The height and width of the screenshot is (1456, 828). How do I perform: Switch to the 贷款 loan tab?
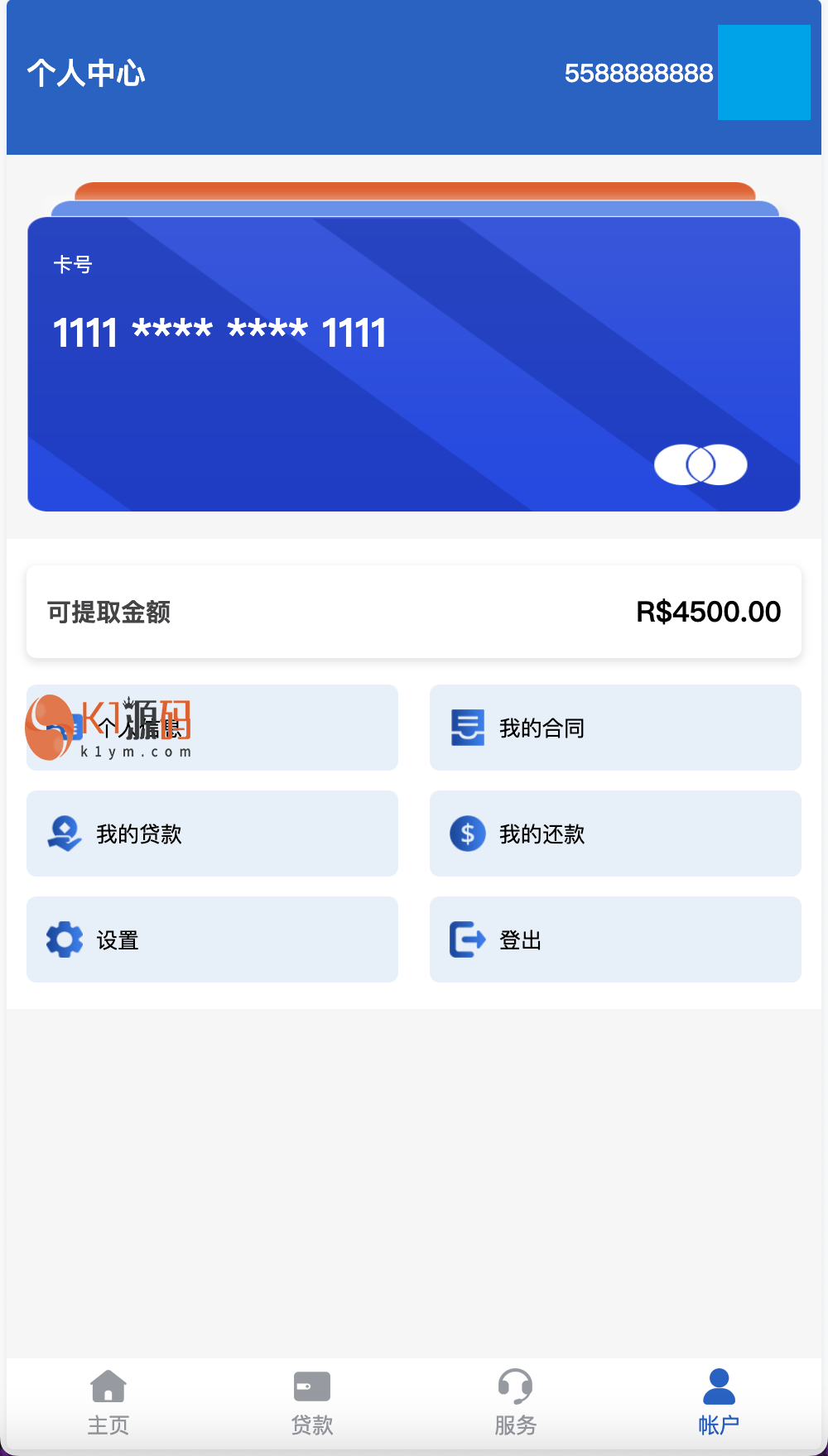point(312,1403)
